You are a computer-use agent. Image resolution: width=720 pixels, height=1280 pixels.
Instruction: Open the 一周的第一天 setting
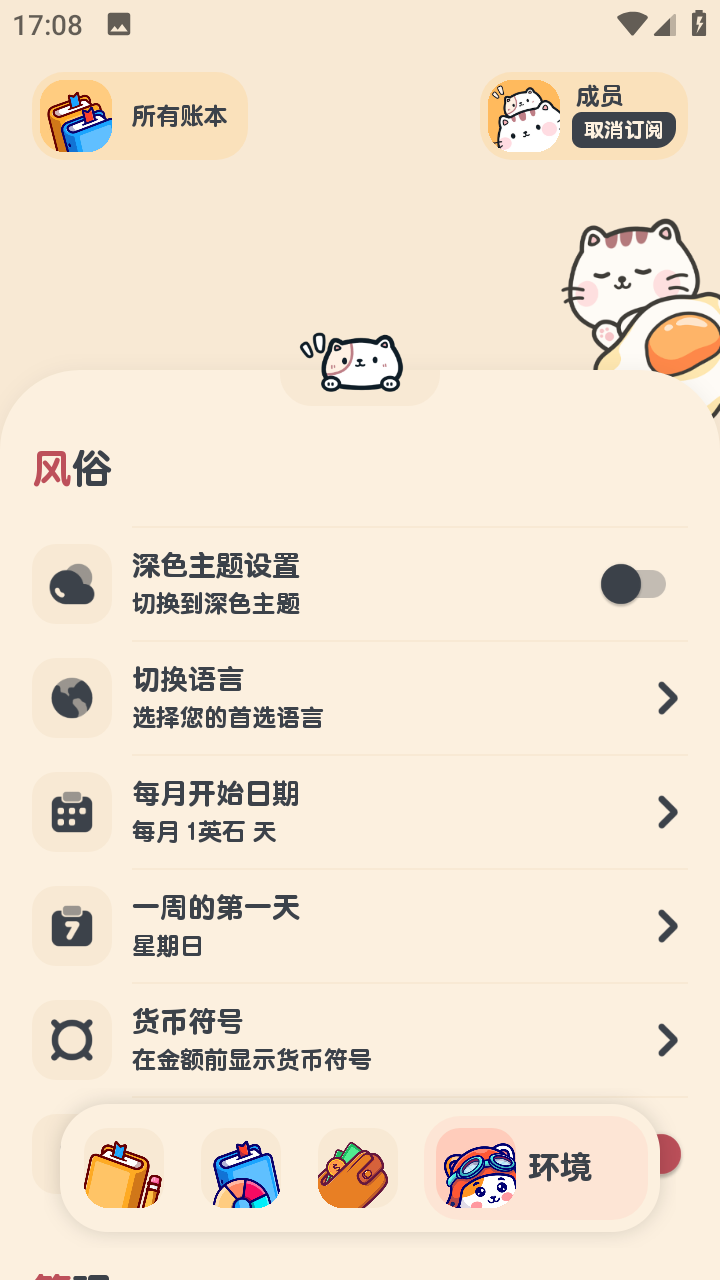(x=360, y=926)
